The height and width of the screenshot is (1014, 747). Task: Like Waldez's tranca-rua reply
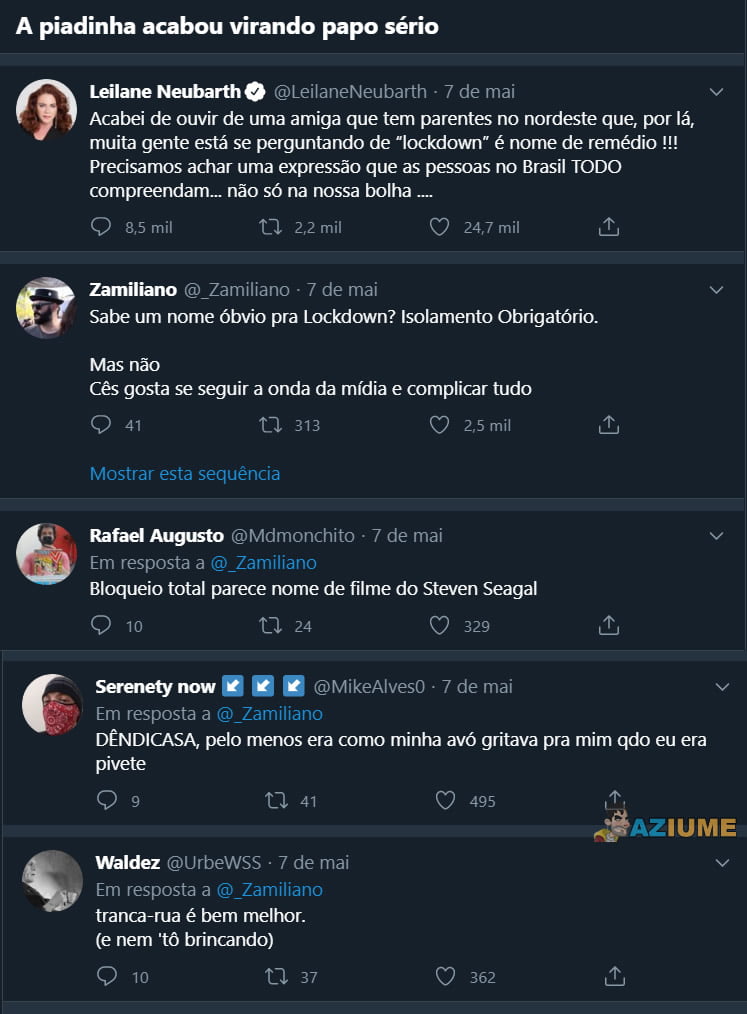(x=443, y=976)
